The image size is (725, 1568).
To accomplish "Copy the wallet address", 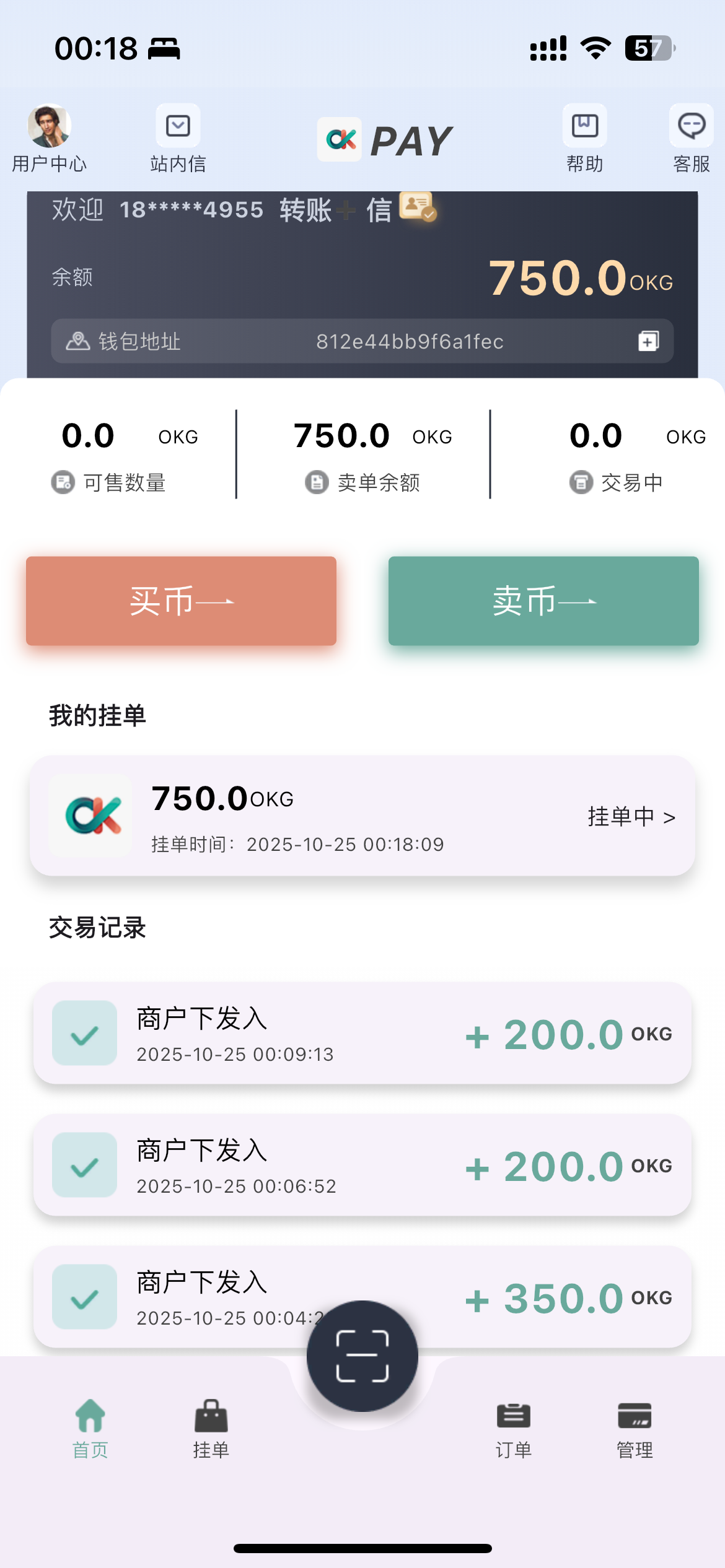I will (648, 341).
